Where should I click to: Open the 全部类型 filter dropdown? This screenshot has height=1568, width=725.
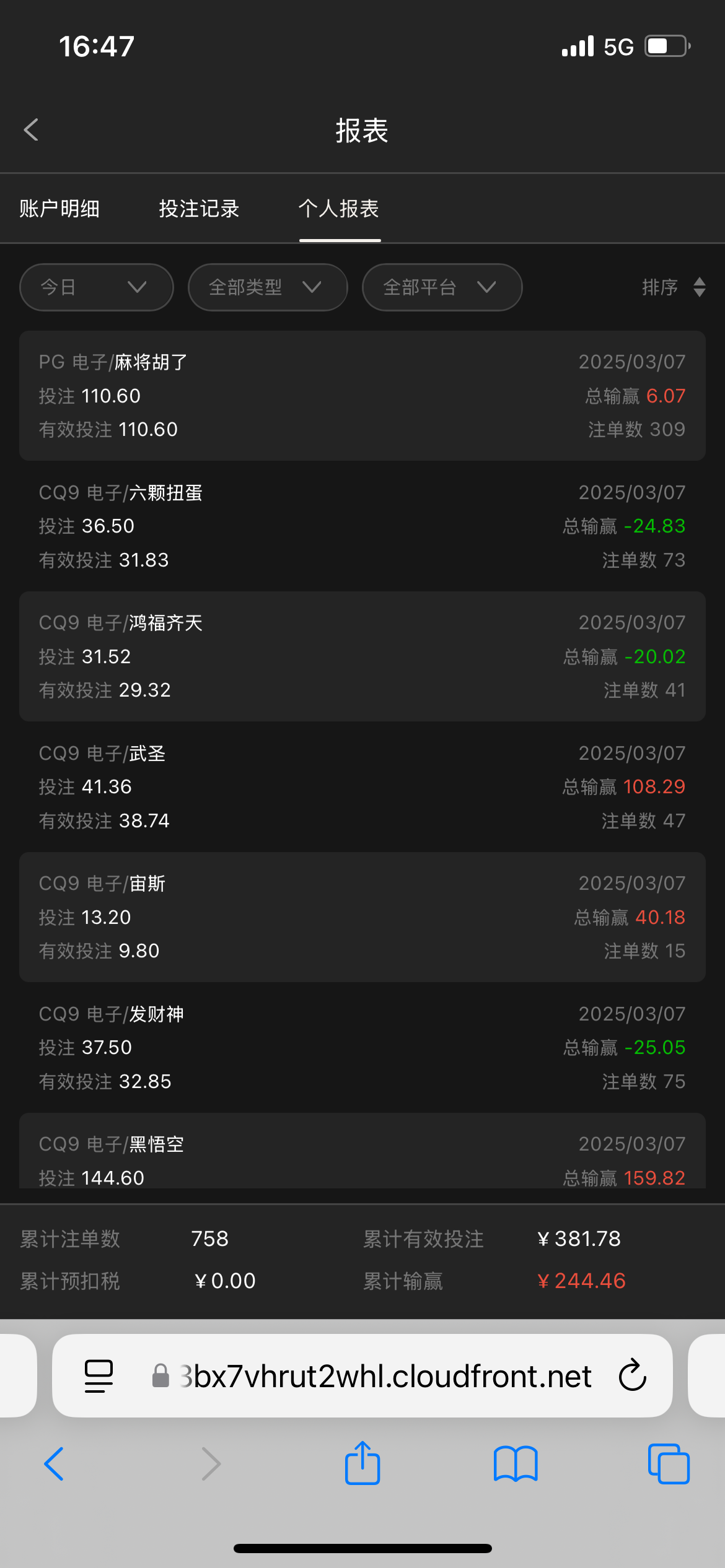click(268, 287)
